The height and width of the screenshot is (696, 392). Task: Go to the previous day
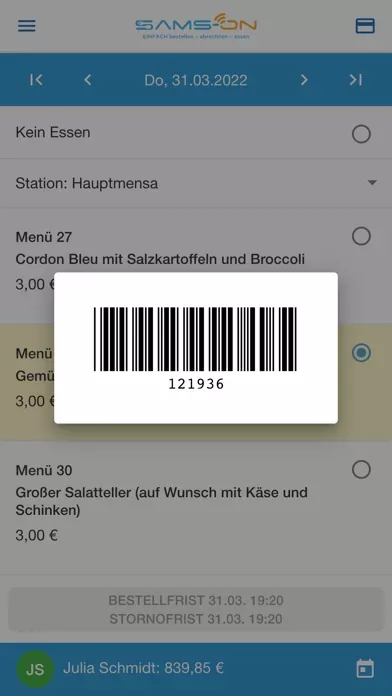click(x=88, y=80)
